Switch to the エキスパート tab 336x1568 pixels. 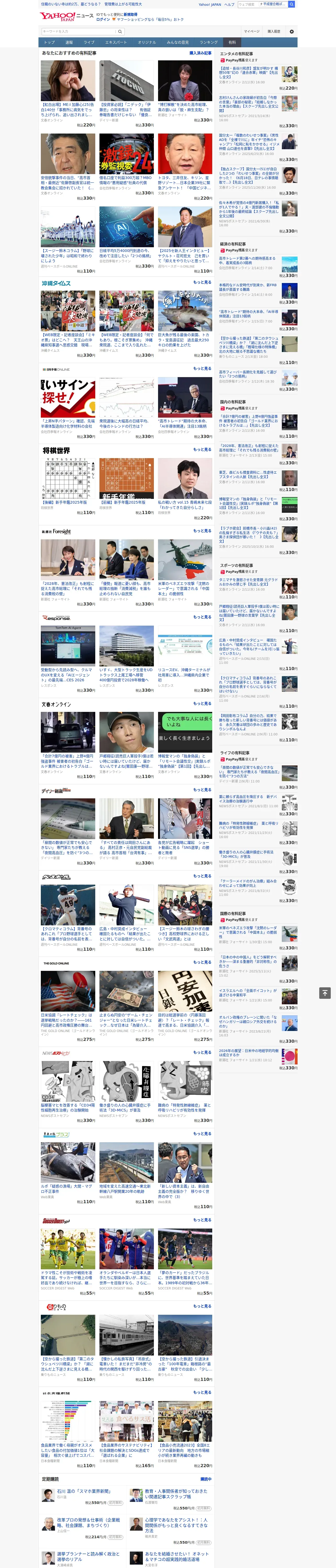click(116, 43)
